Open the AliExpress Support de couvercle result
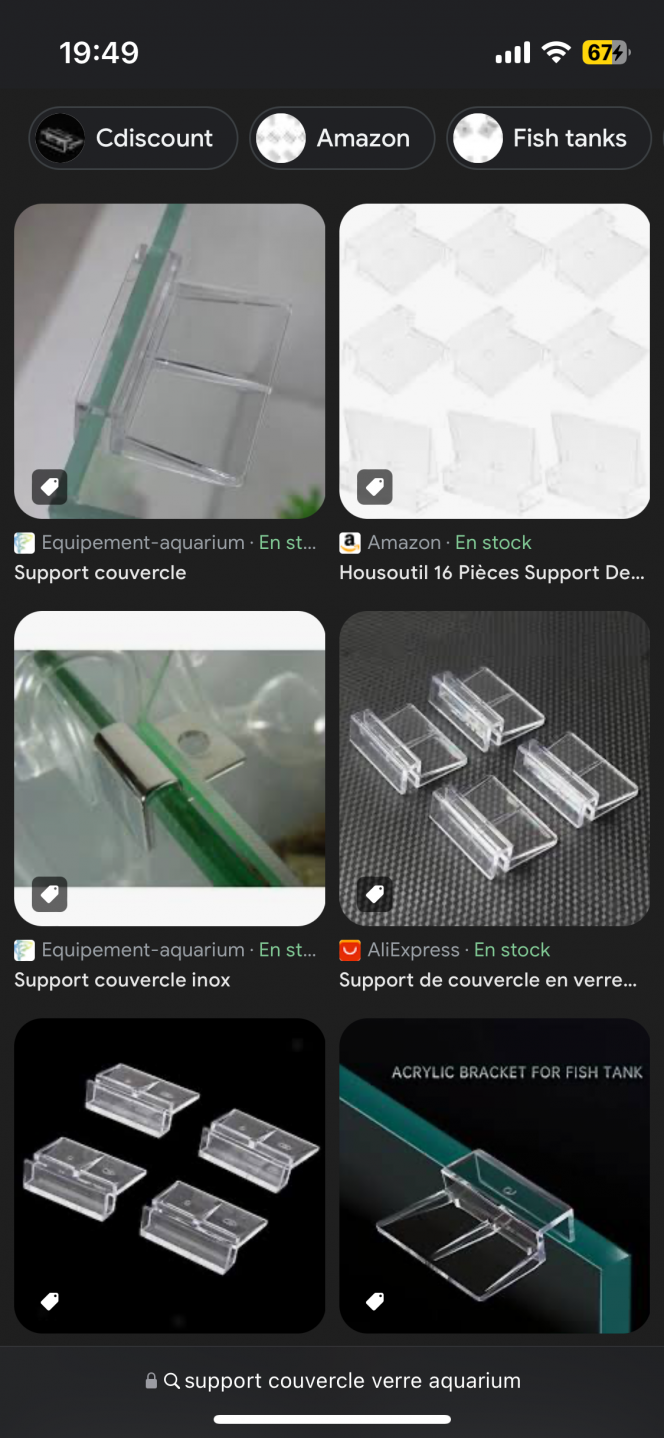Image resolution: width=664 pixels, height=1438 pixels. [x=494, y=768]
